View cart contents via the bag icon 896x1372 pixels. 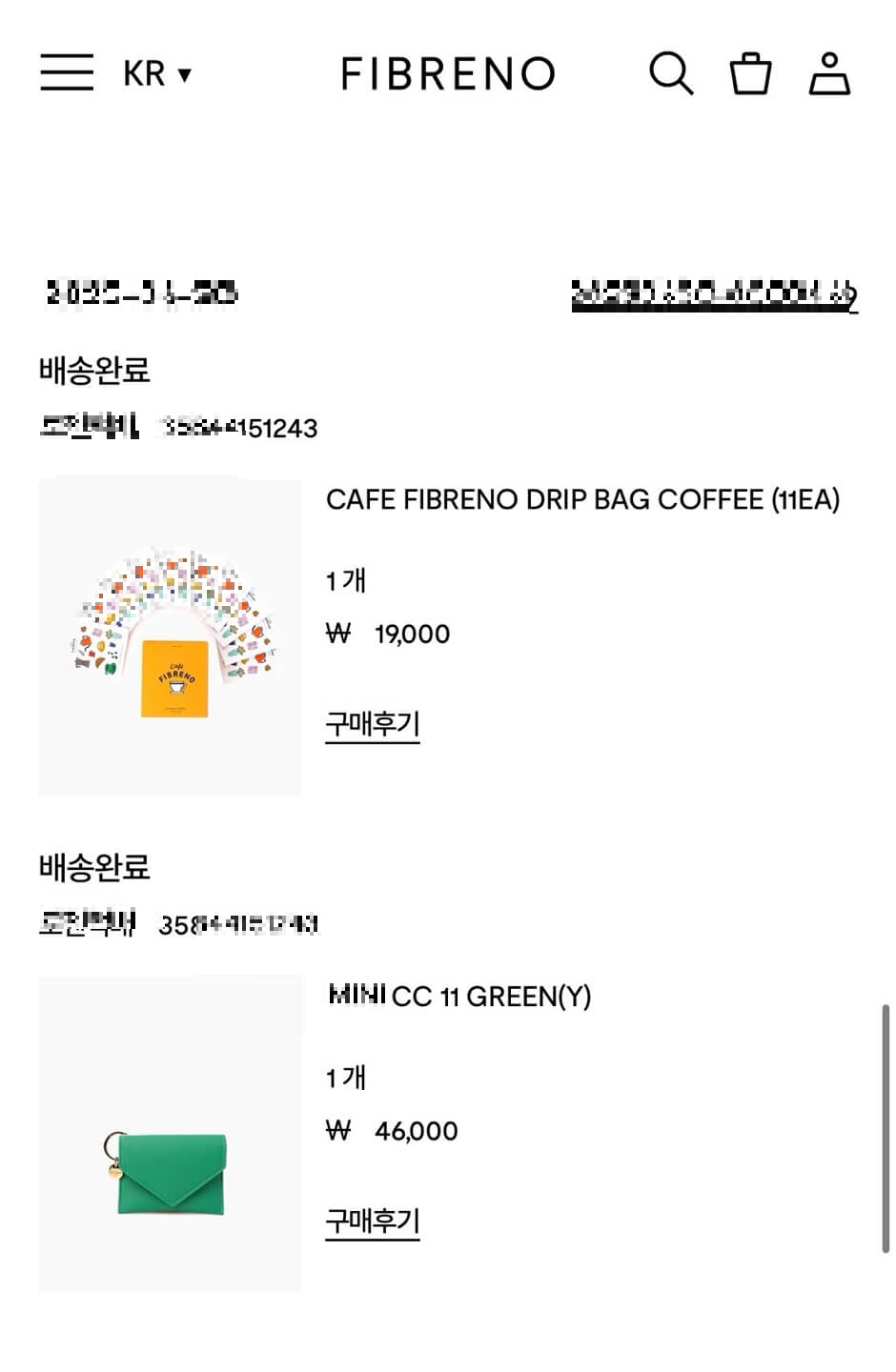coord(752,72)
